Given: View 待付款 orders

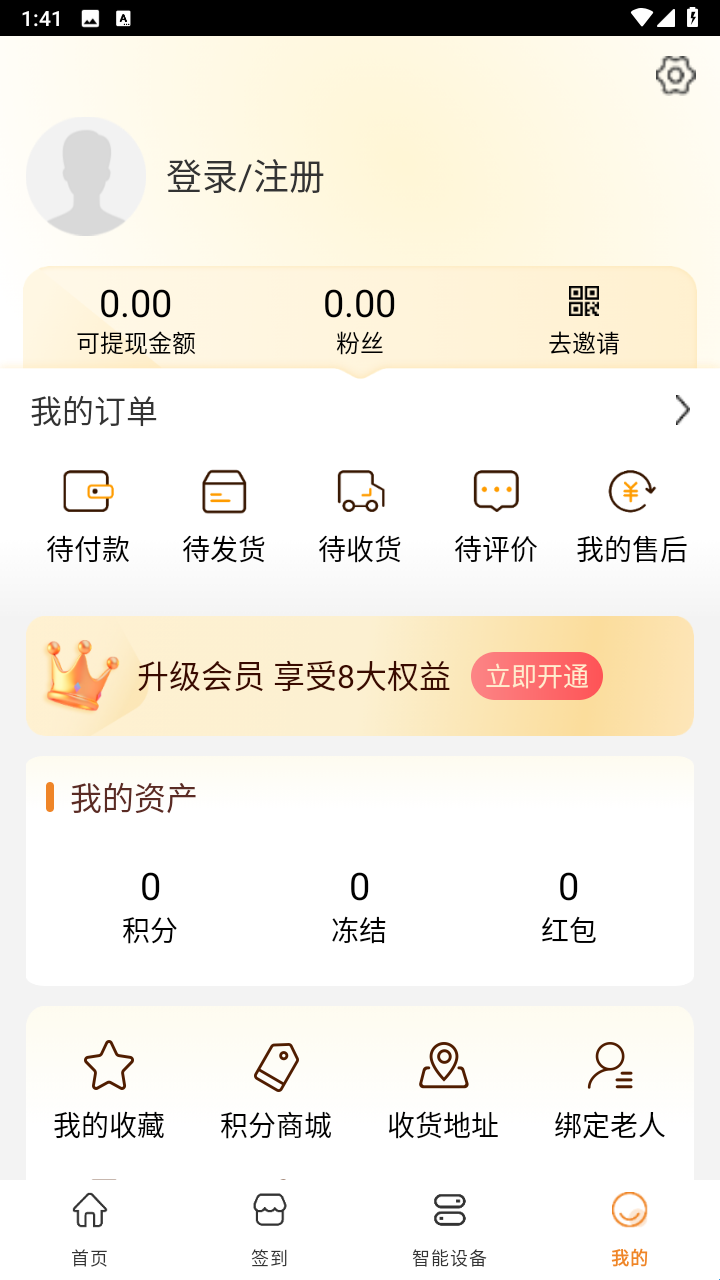Looking at the screenshot, I should point(88,517).
